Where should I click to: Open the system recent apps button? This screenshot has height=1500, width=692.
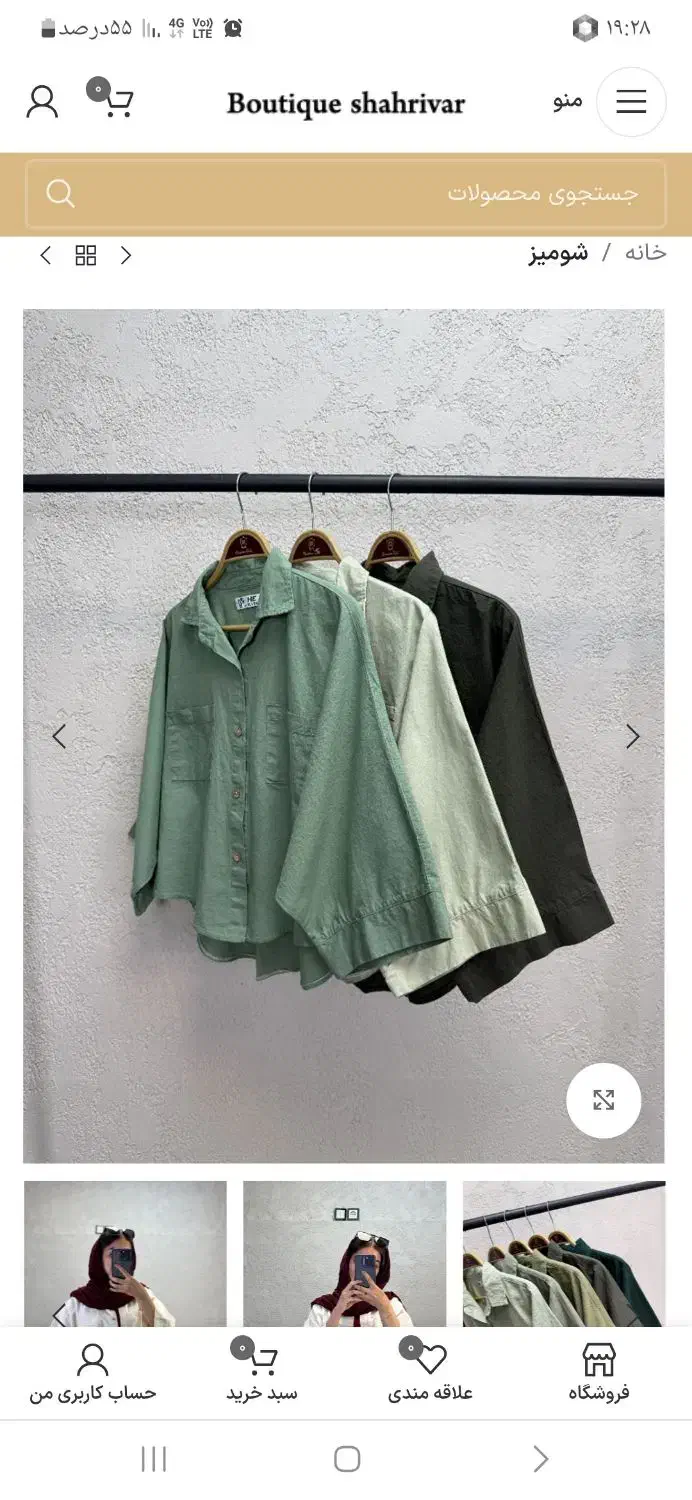click(153, 1459)
